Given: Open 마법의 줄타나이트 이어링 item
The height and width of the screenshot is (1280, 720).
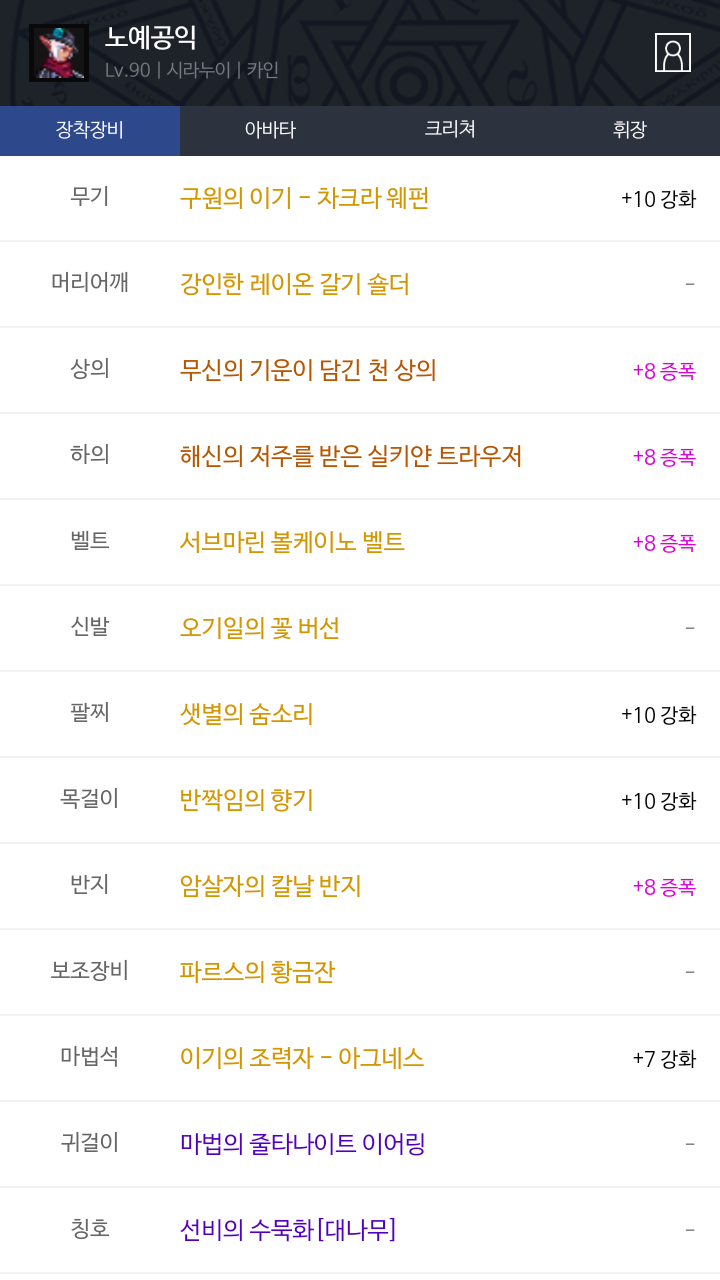Looking at the screenshot, I should pos(303,1144).
